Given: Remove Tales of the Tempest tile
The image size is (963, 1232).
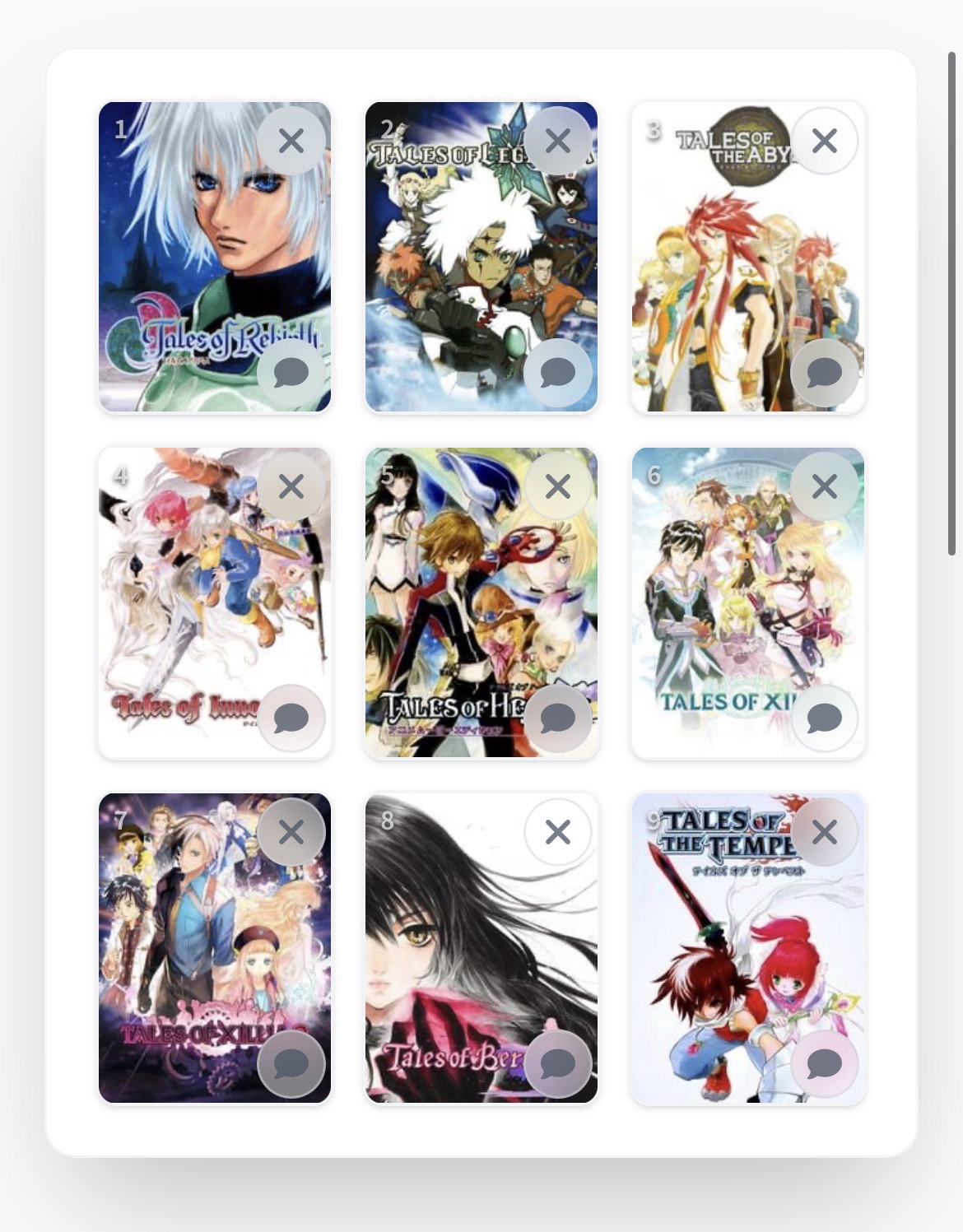Looking at the screenshot, I should 825,832.
